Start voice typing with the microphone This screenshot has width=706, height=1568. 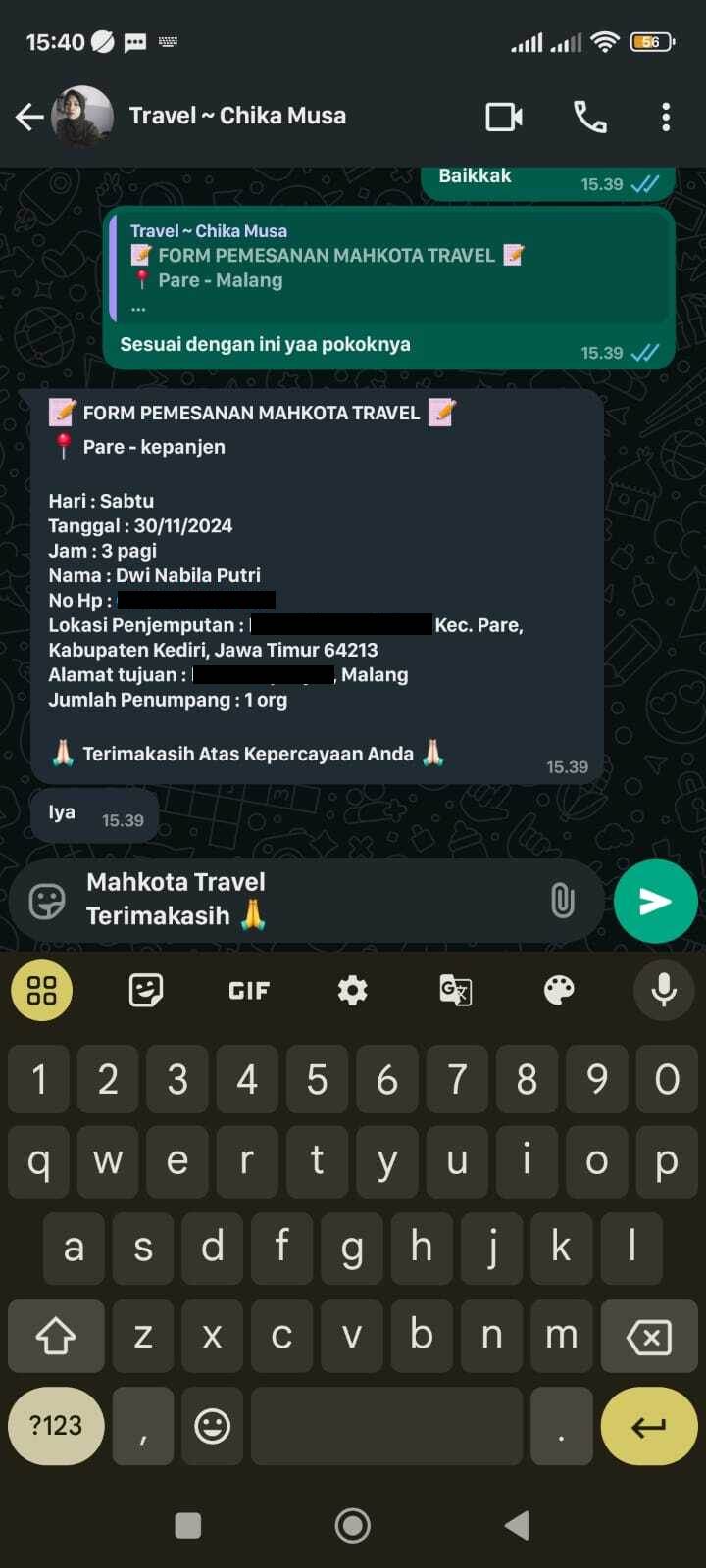click(x=664, y=990)
